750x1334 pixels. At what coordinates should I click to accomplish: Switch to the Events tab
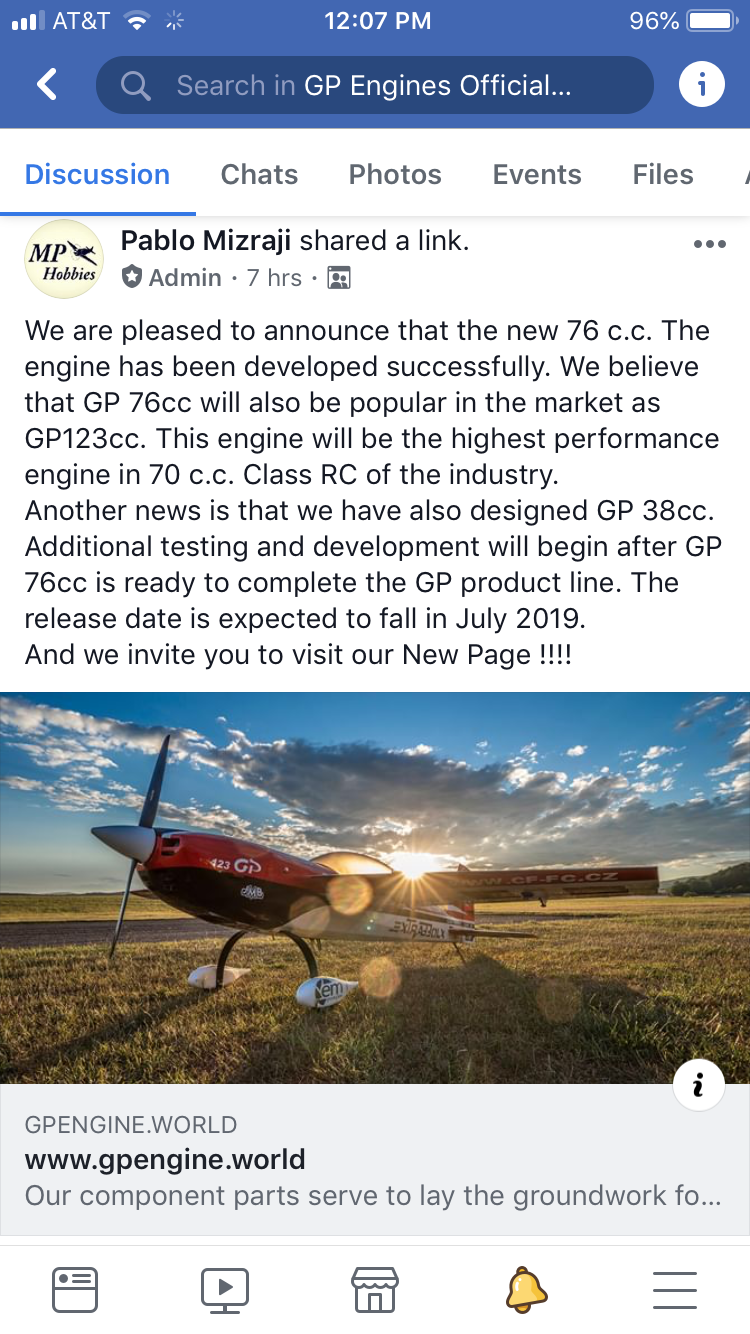click(537, 174)
